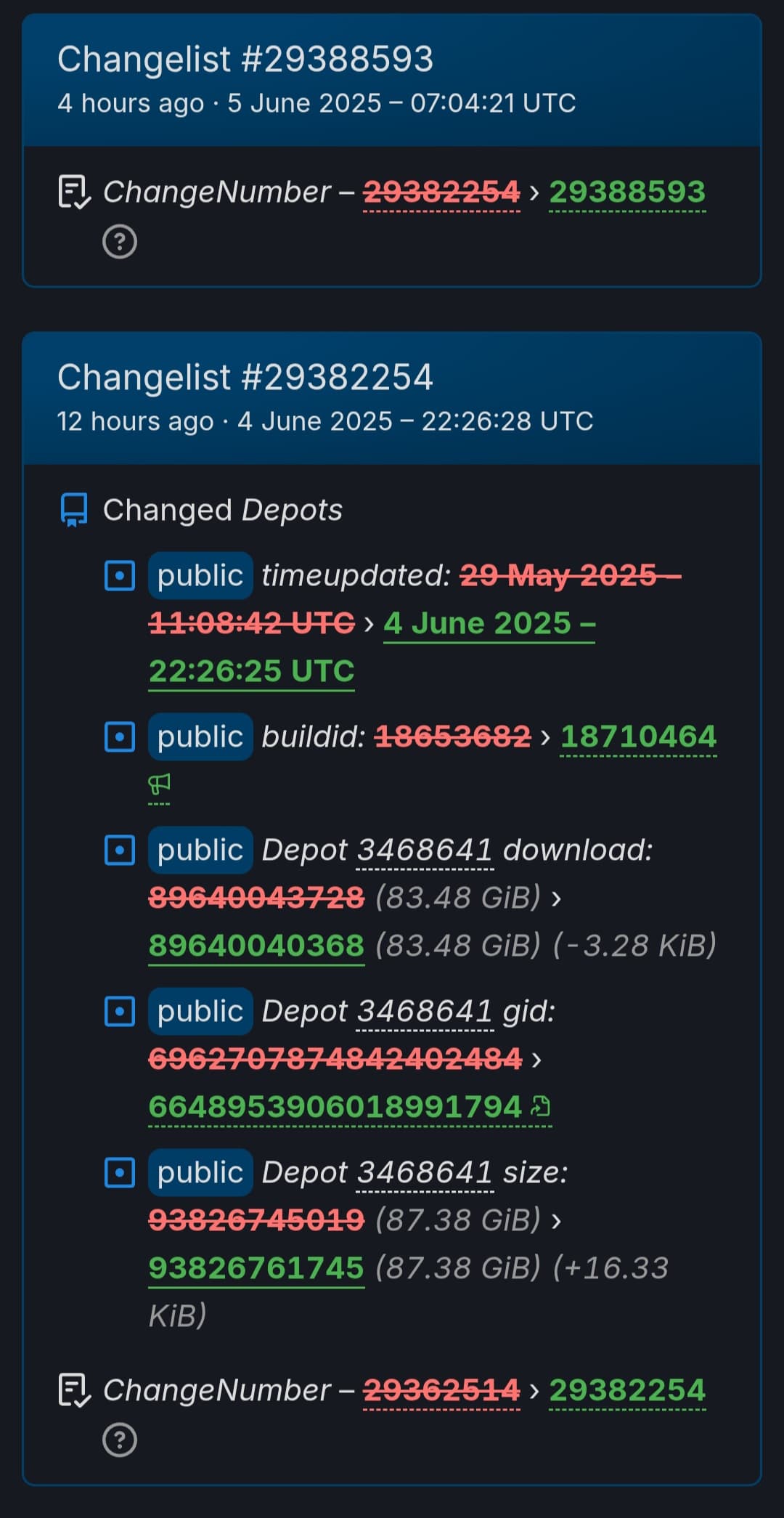Open old manifest 6962707874842402484

(x=335, y=1060)
